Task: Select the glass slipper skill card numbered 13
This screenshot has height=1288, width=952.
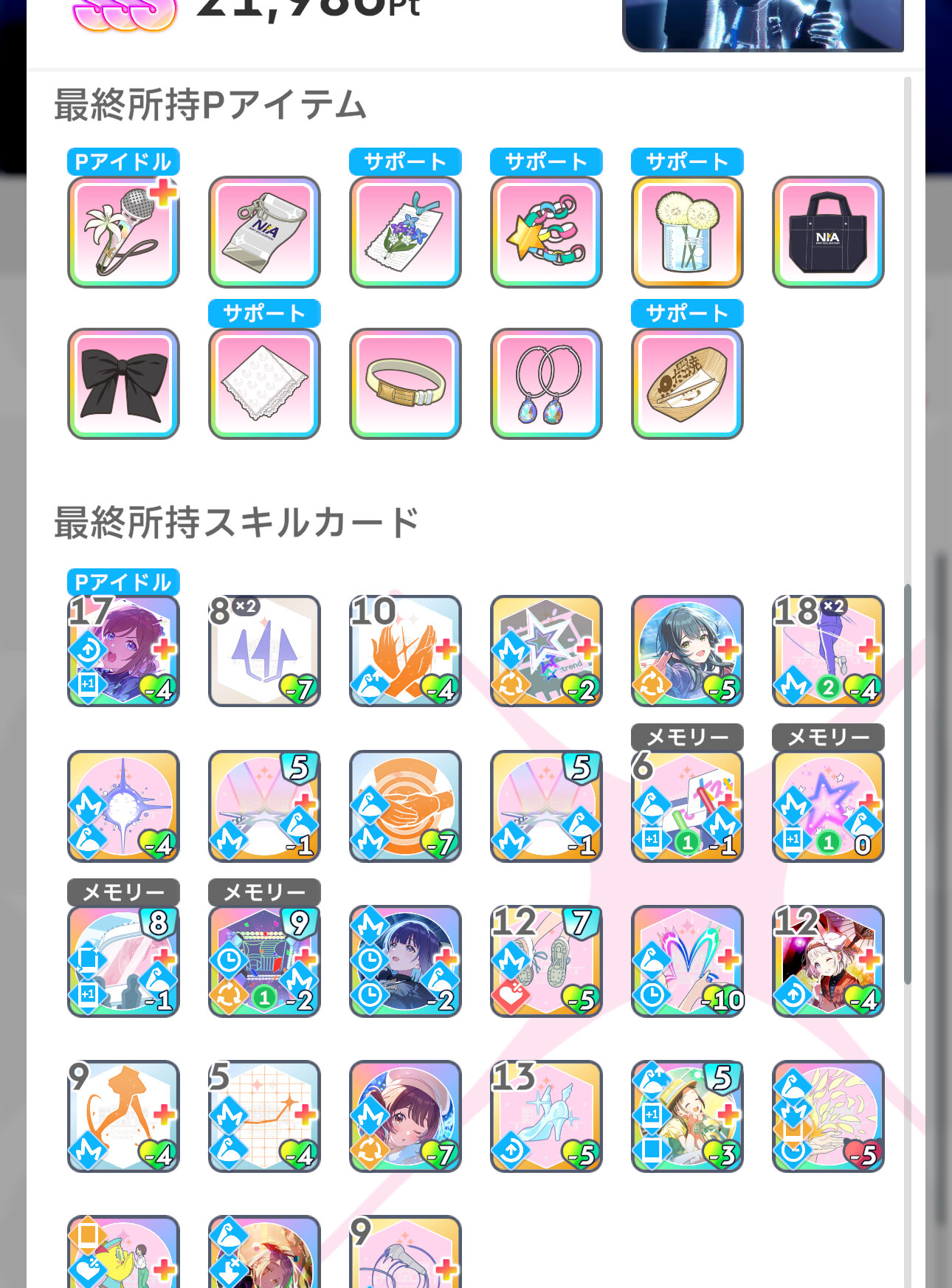Action: [x=546, y=1116]
